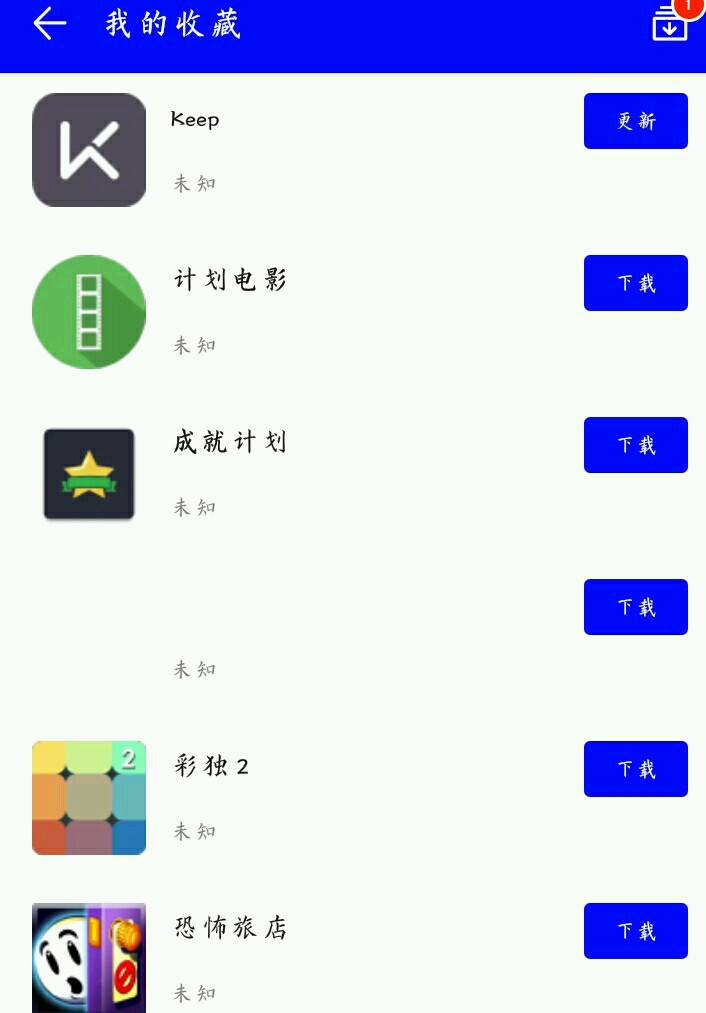Tap 下载 next to 成就计划
The height and width of the screenshot is (1013, 706).
pyautogui.click(x=635, y=445)
